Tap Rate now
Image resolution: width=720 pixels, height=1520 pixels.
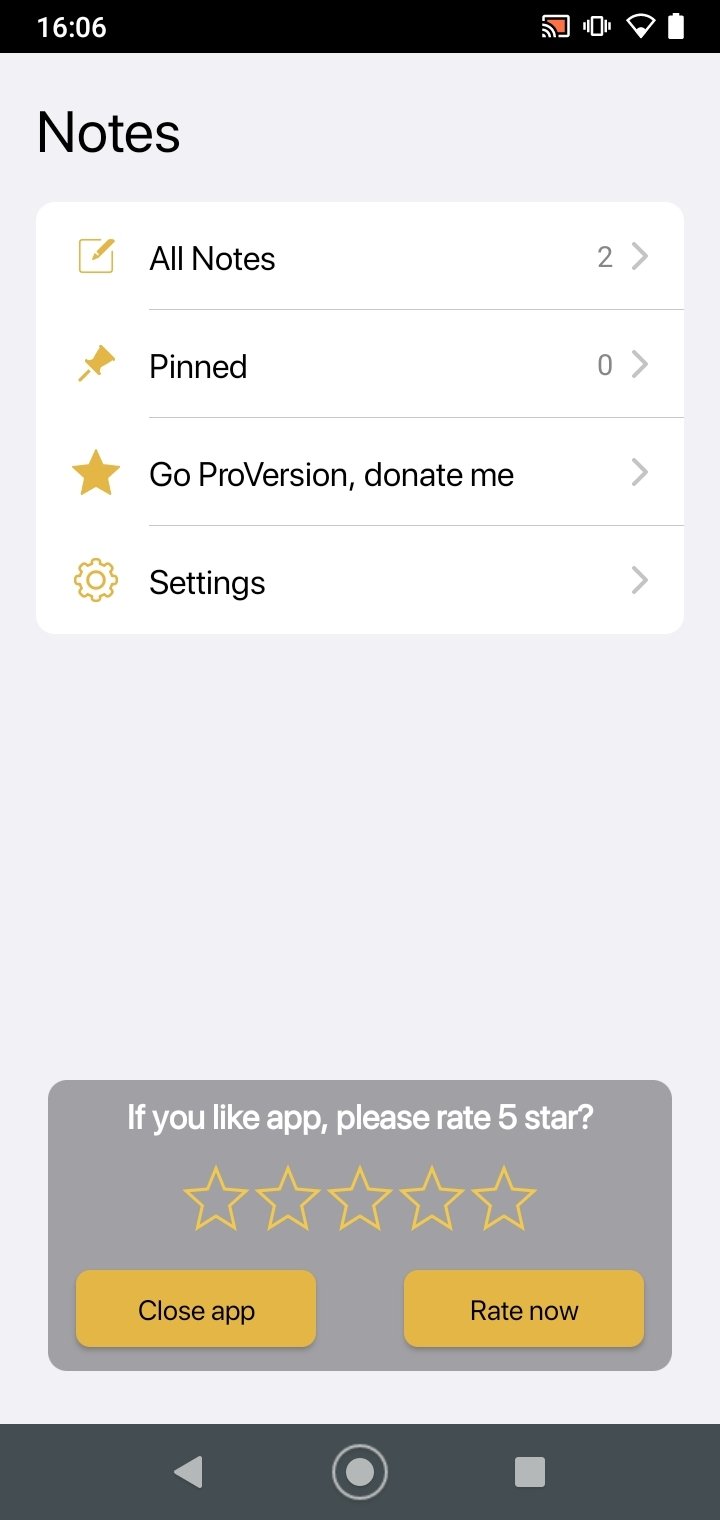pyautogui.click(x=524, y=1309)
